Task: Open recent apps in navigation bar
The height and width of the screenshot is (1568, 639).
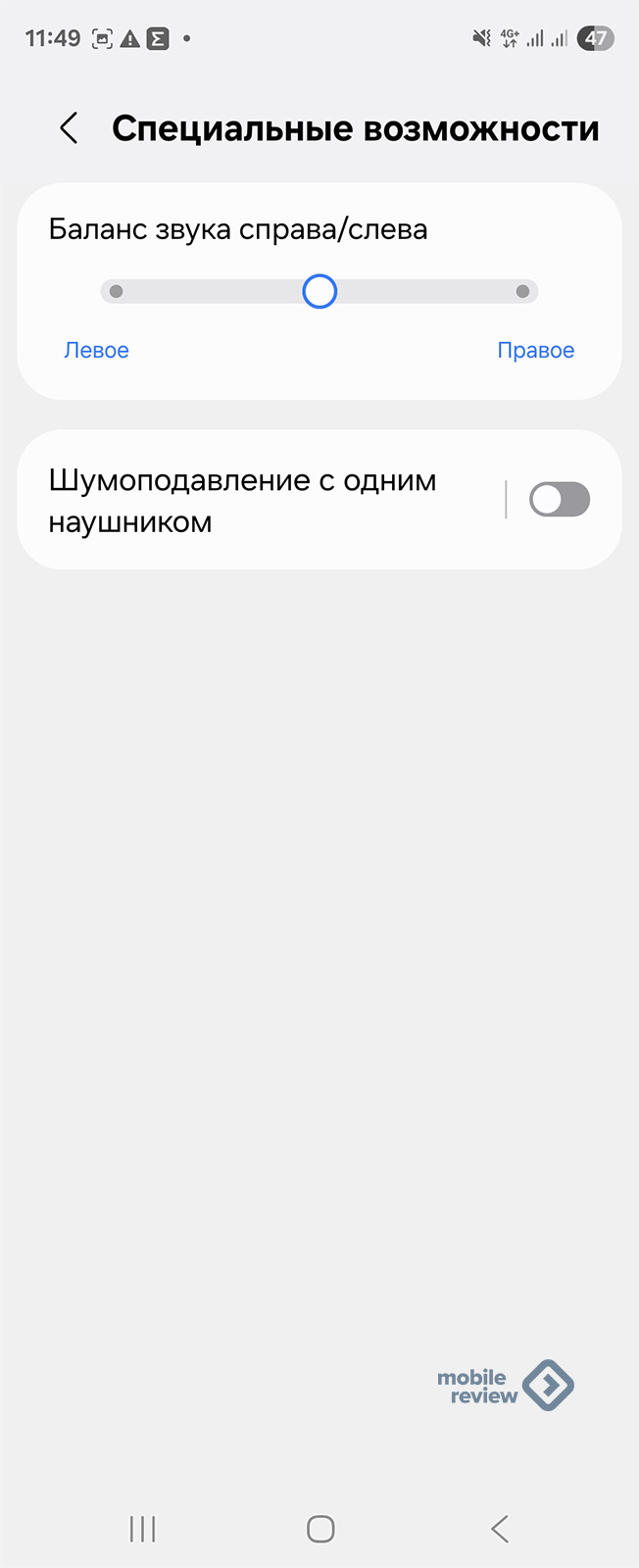Action: [143, 1529]
